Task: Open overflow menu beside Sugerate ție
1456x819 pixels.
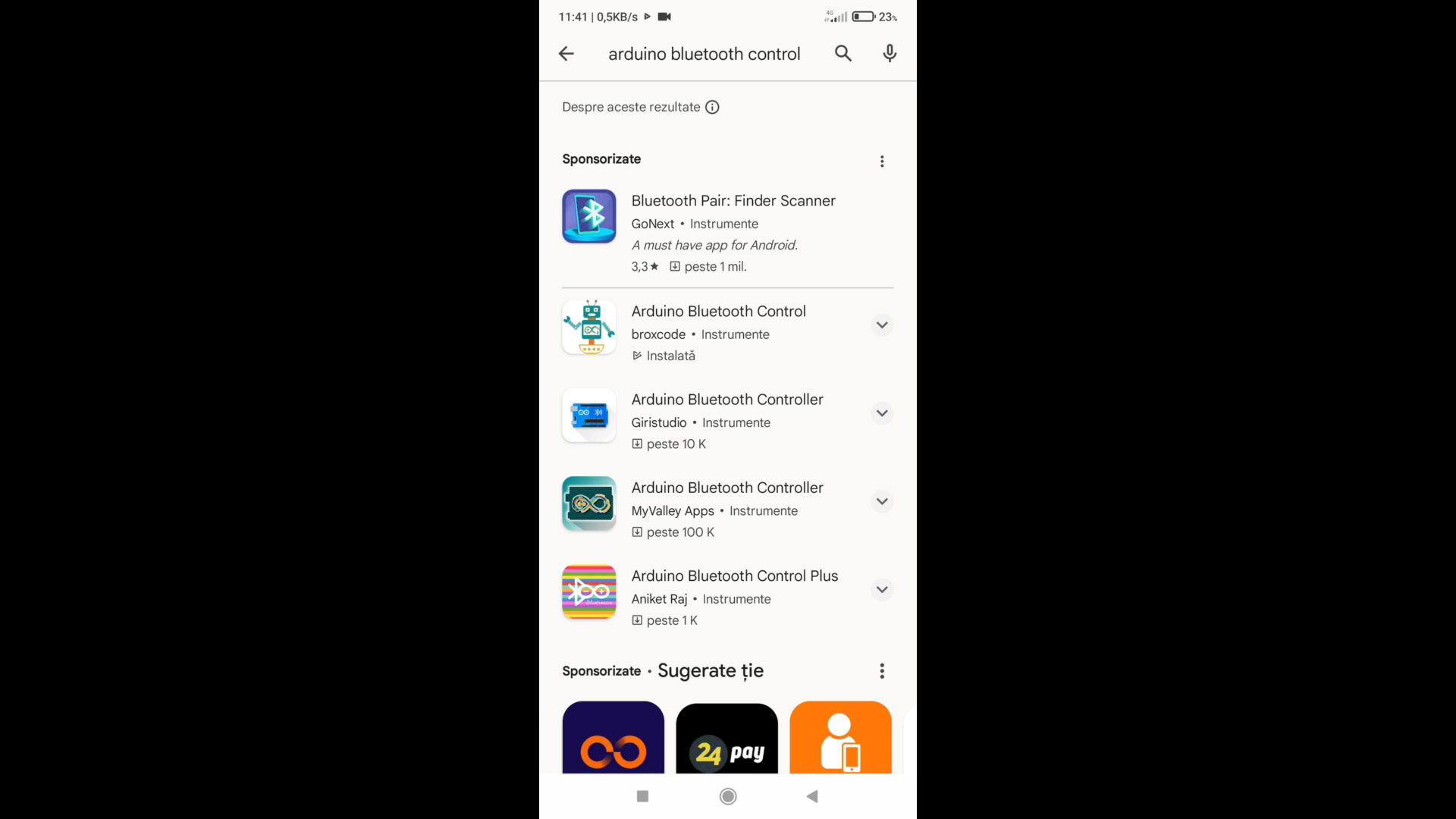Action: [x=882, y=671]
